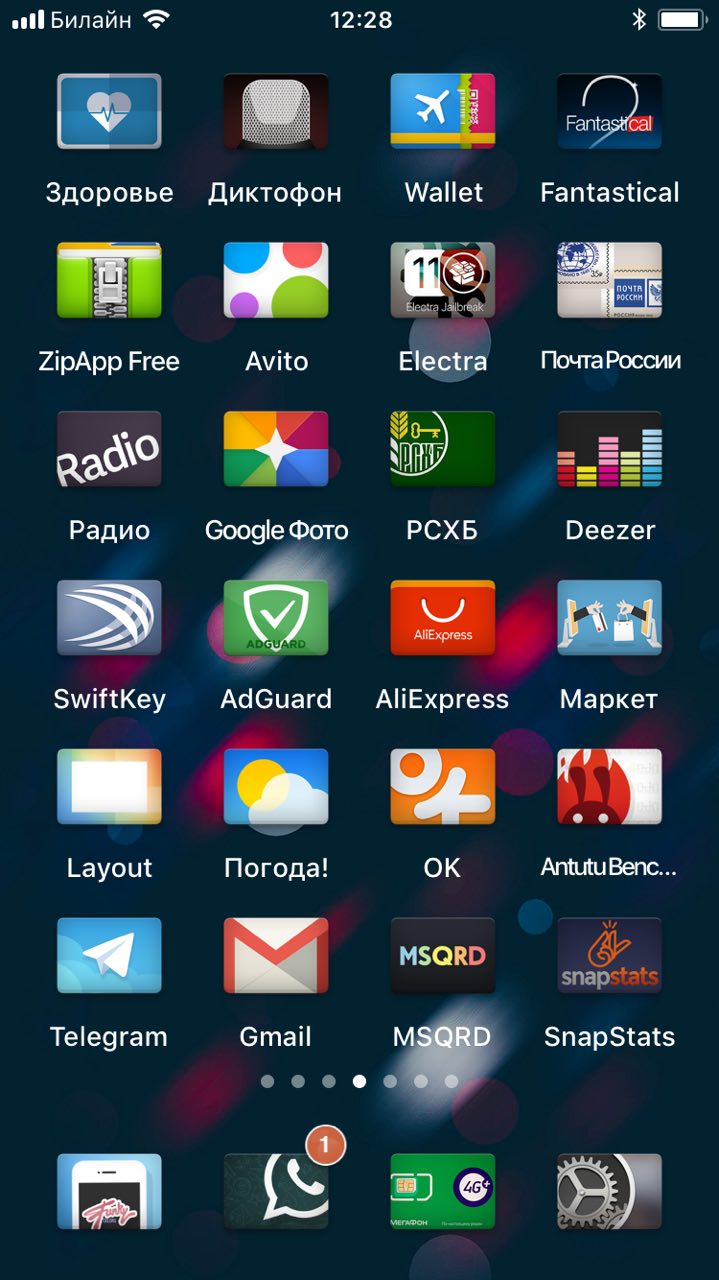Screen dimensions: 719x1280
Task: Open the Google Фото app
Action: (275, 450)
